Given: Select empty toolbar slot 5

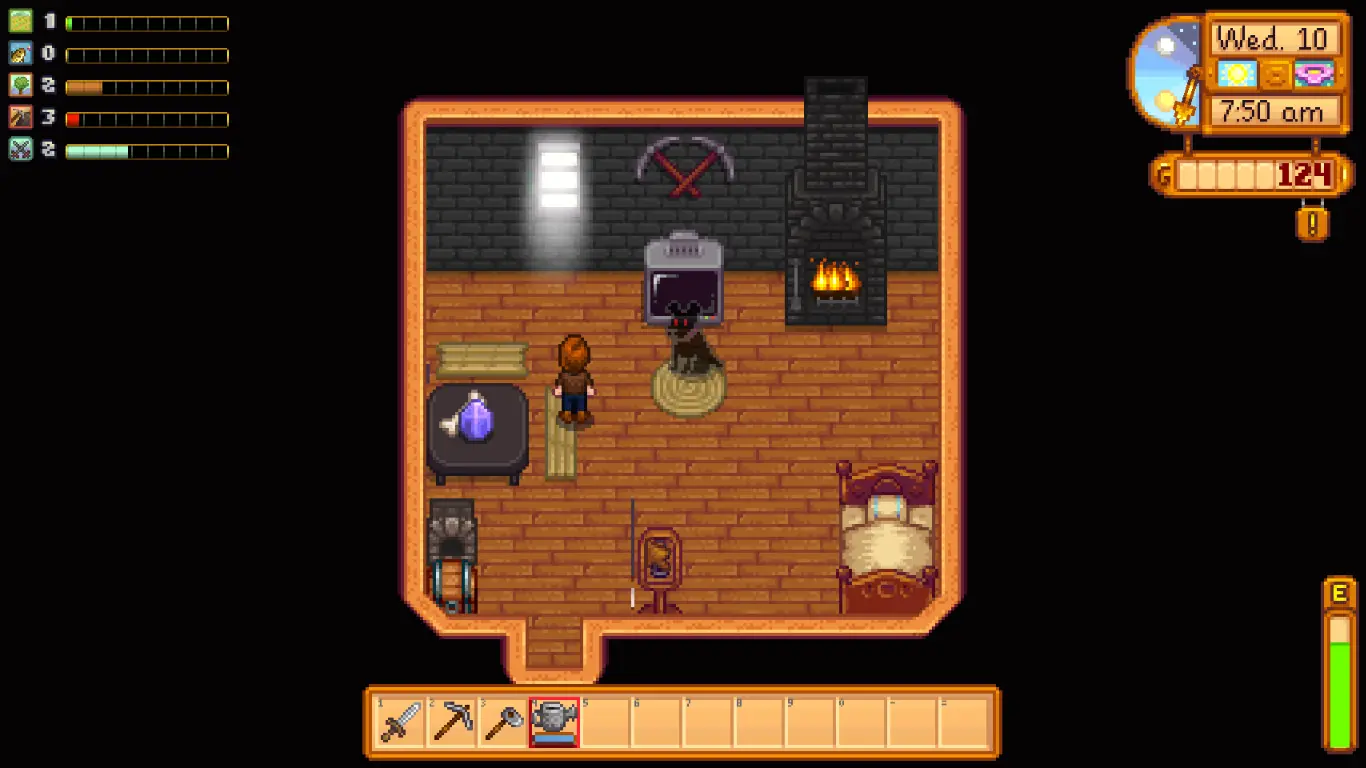Looking at the screenshot, I should click(x=605, y=722).
